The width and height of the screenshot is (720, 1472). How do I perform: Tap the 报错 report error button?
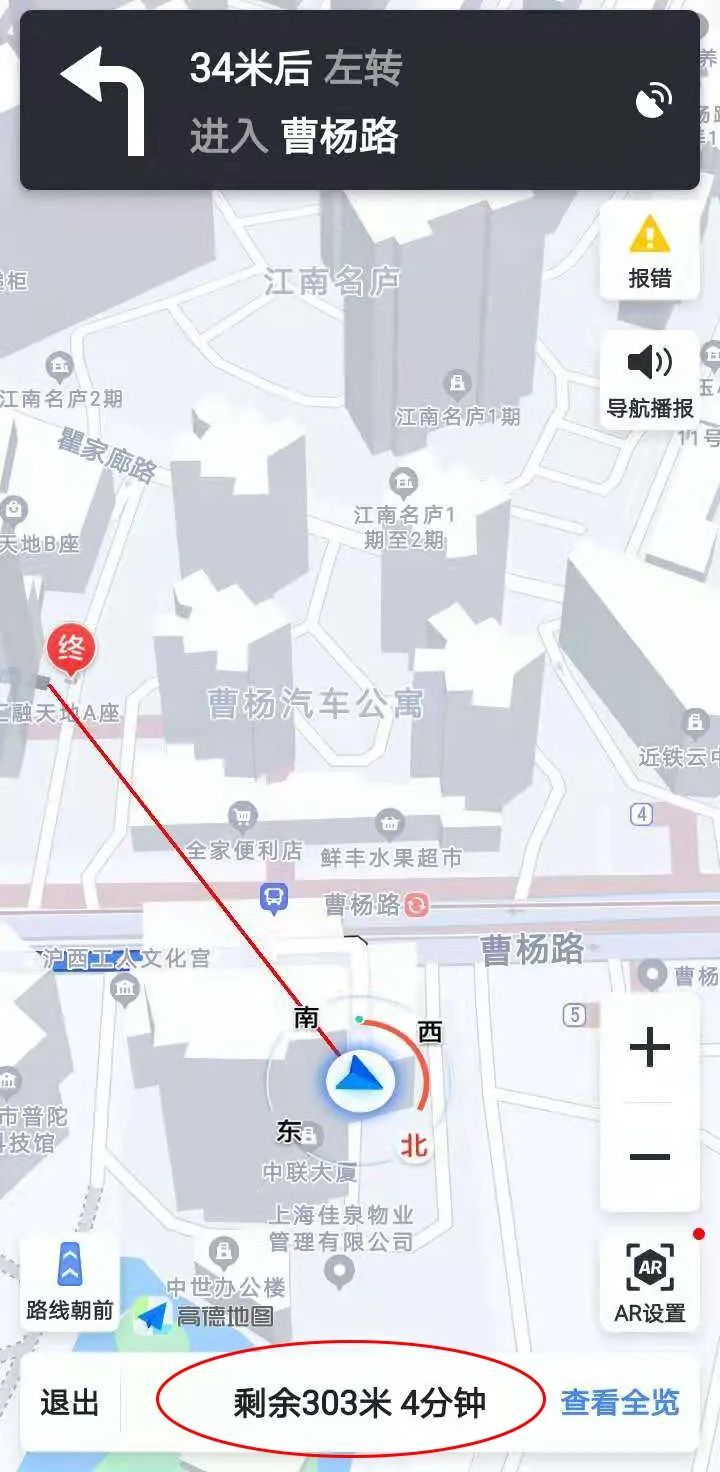(649, 250)
